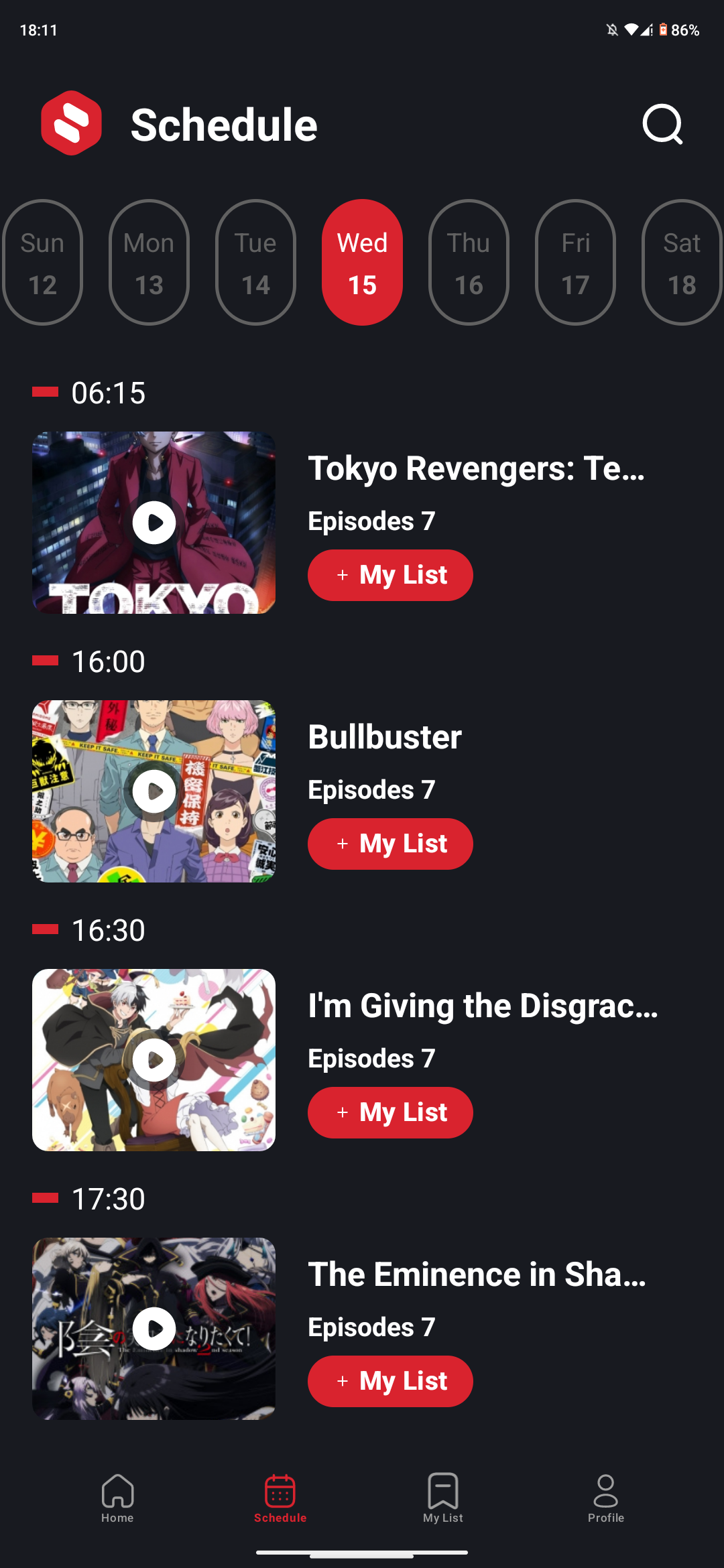Play the Tokyo Revengers thumbnail
This screenshot has height=1568, width=724.
154,523
